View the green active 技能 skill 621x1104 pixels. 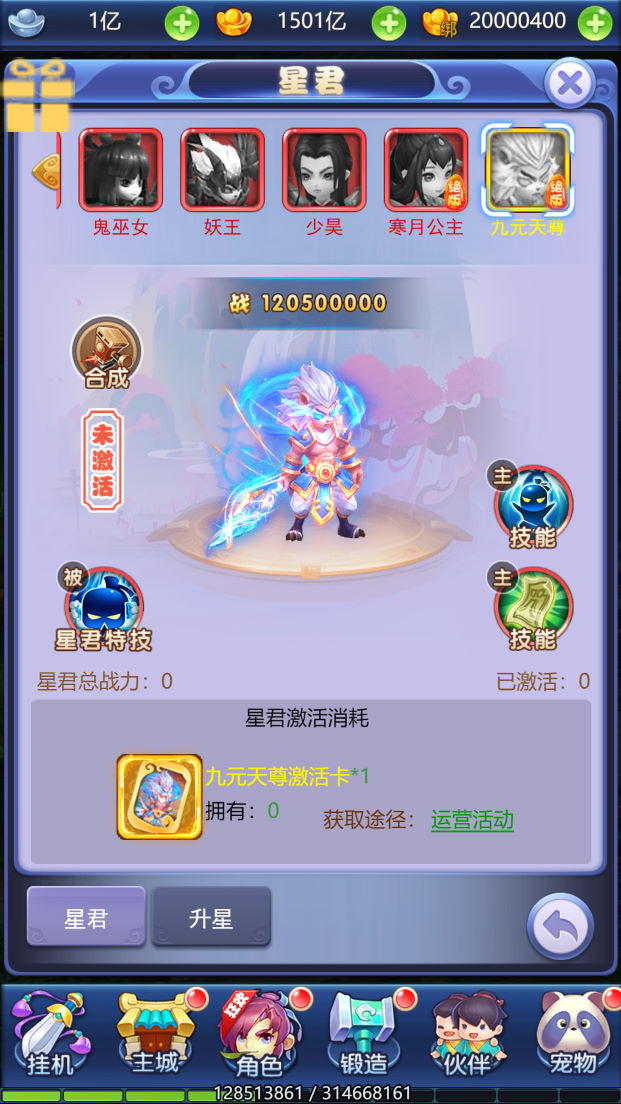pyautogui.click(x=533, y=607)
